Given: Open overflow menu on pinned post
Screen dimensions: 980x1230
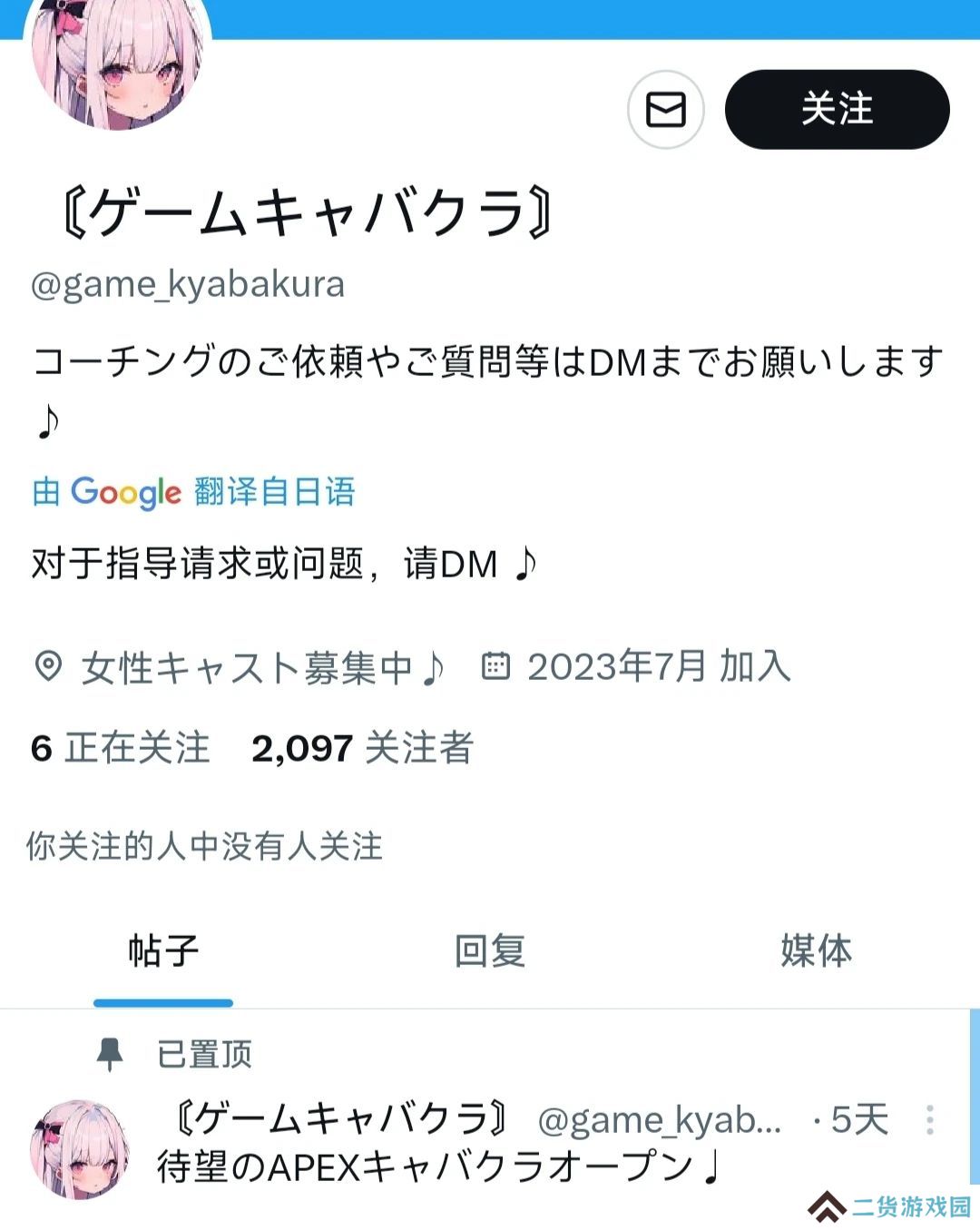Looking at the screenshot, I should tap(929, 1120).
